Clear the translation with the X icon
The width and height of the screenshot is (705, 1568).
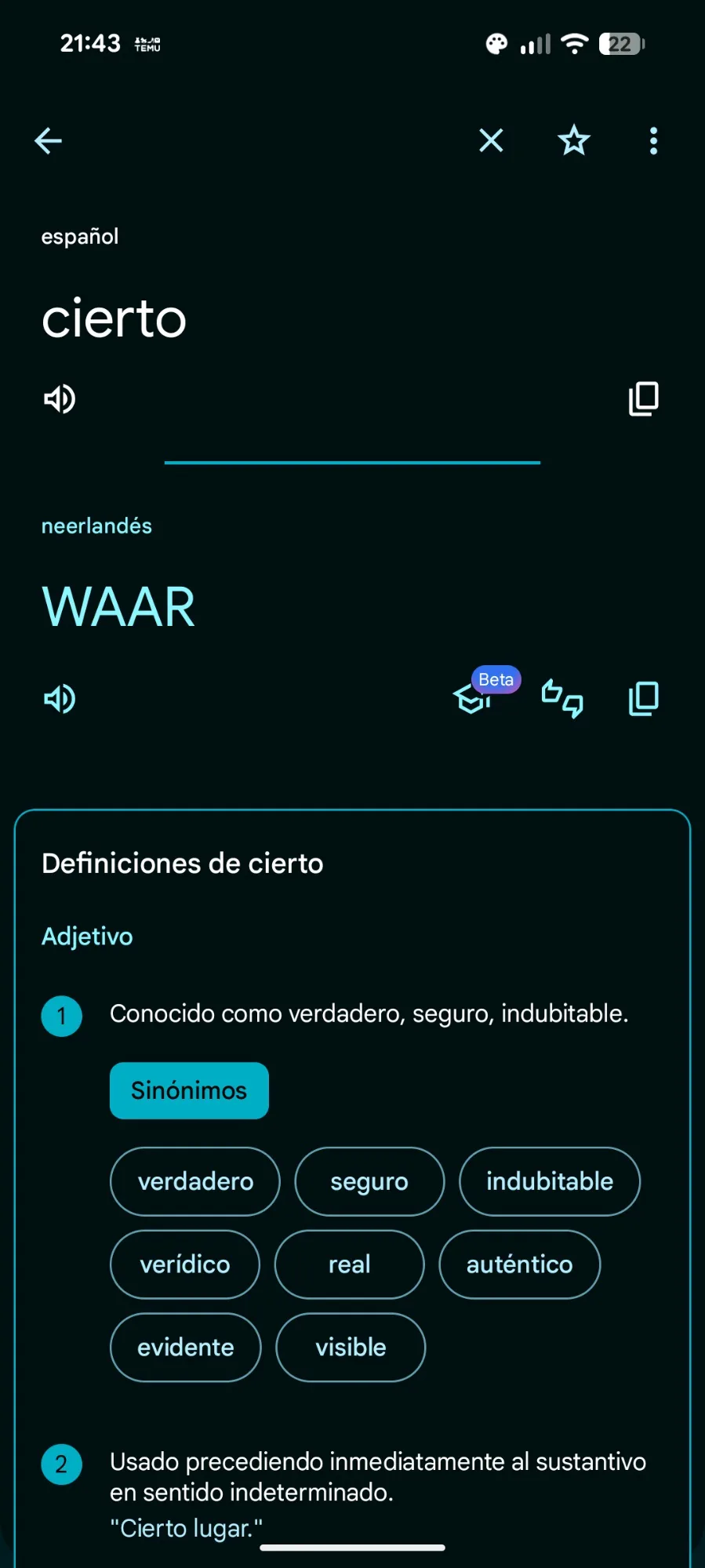click(x=491, y=141)
